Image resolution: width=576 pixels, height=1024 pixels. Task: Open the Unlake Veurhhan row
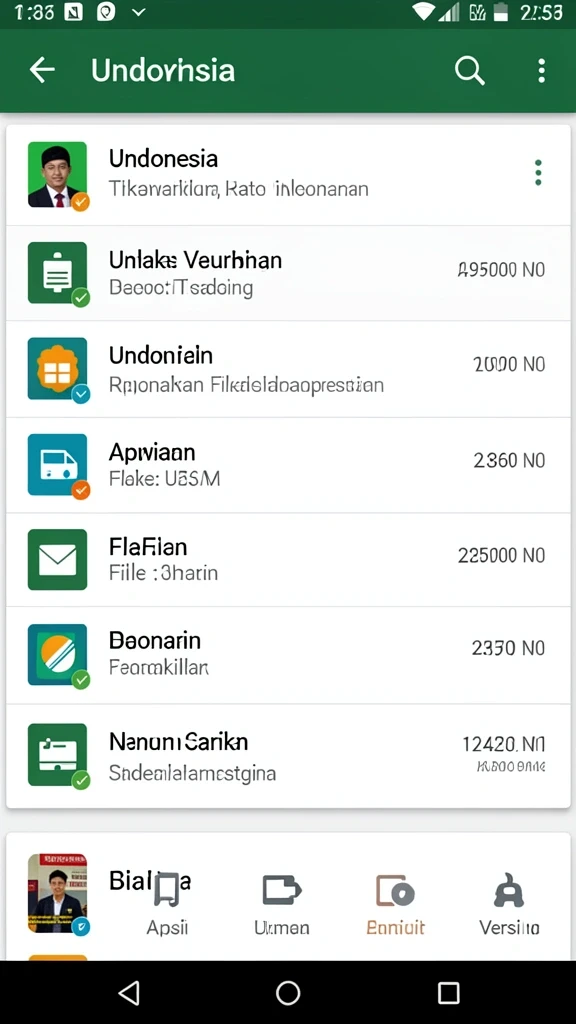click(288, 273)
